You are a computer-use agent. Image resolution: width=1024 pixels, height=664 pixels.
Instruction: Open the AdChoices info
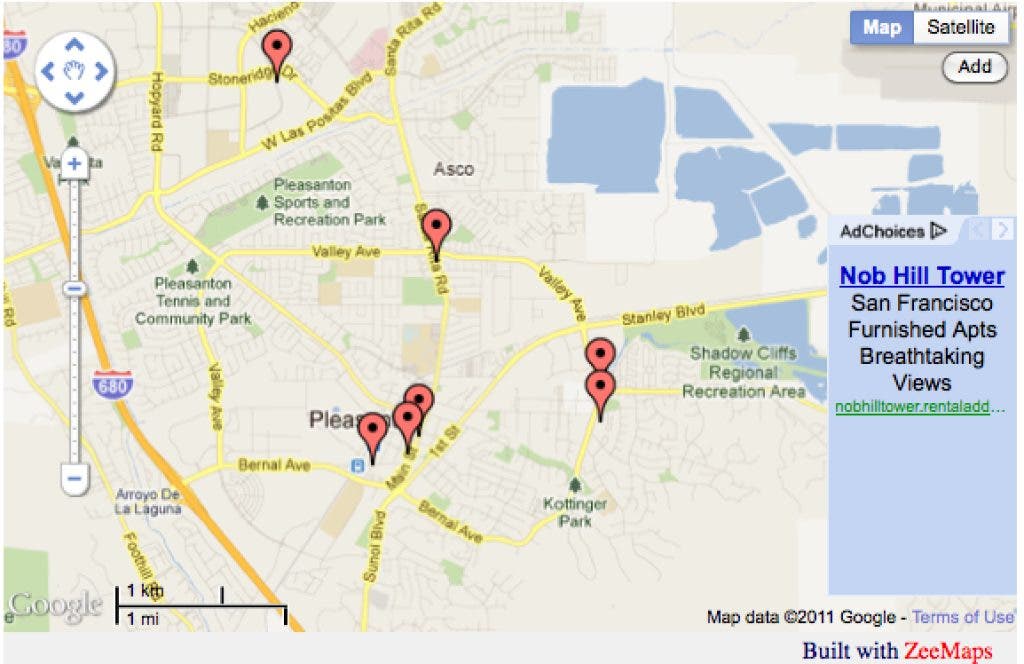tap(892, 231)
